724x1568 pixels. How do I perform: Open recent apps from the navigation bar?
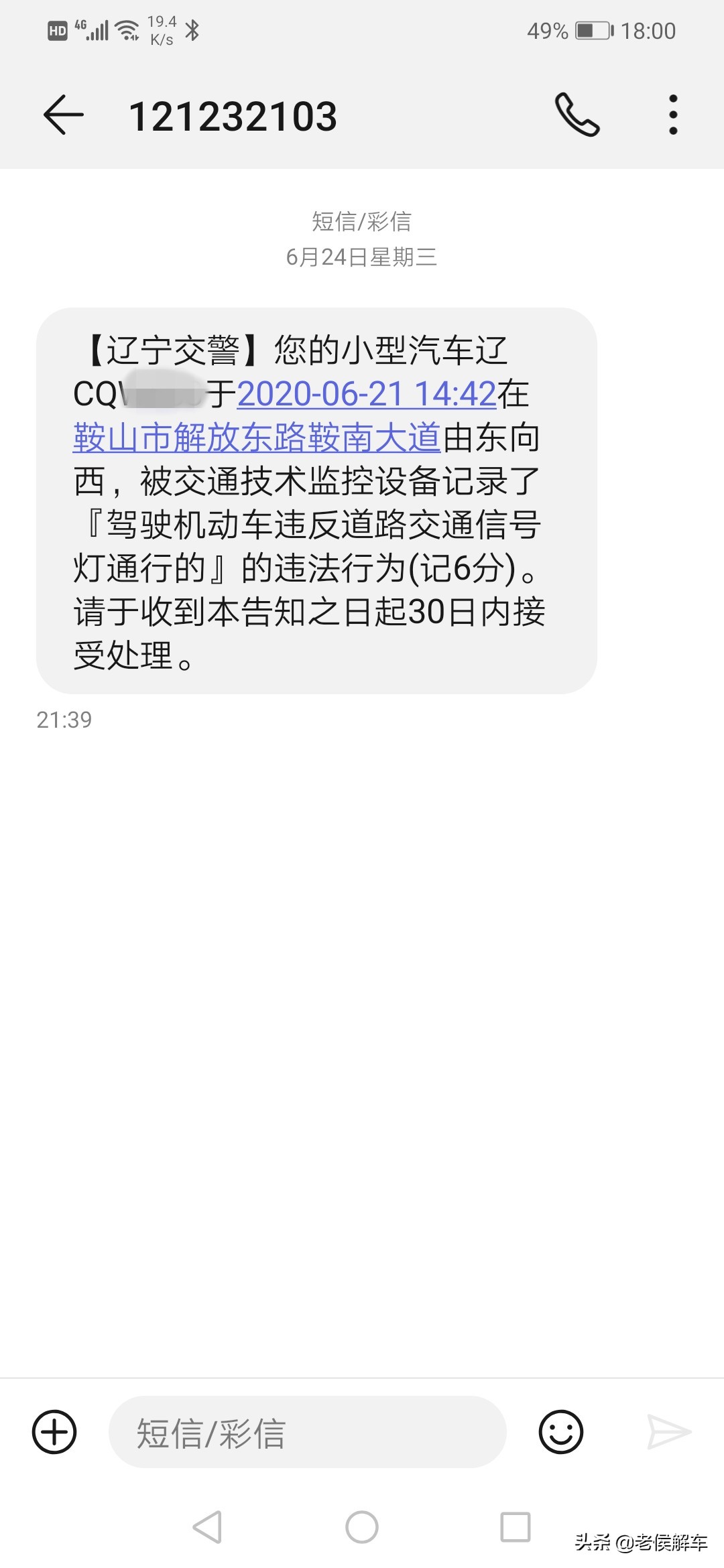pyautogui.click(x=516, y=1527)
